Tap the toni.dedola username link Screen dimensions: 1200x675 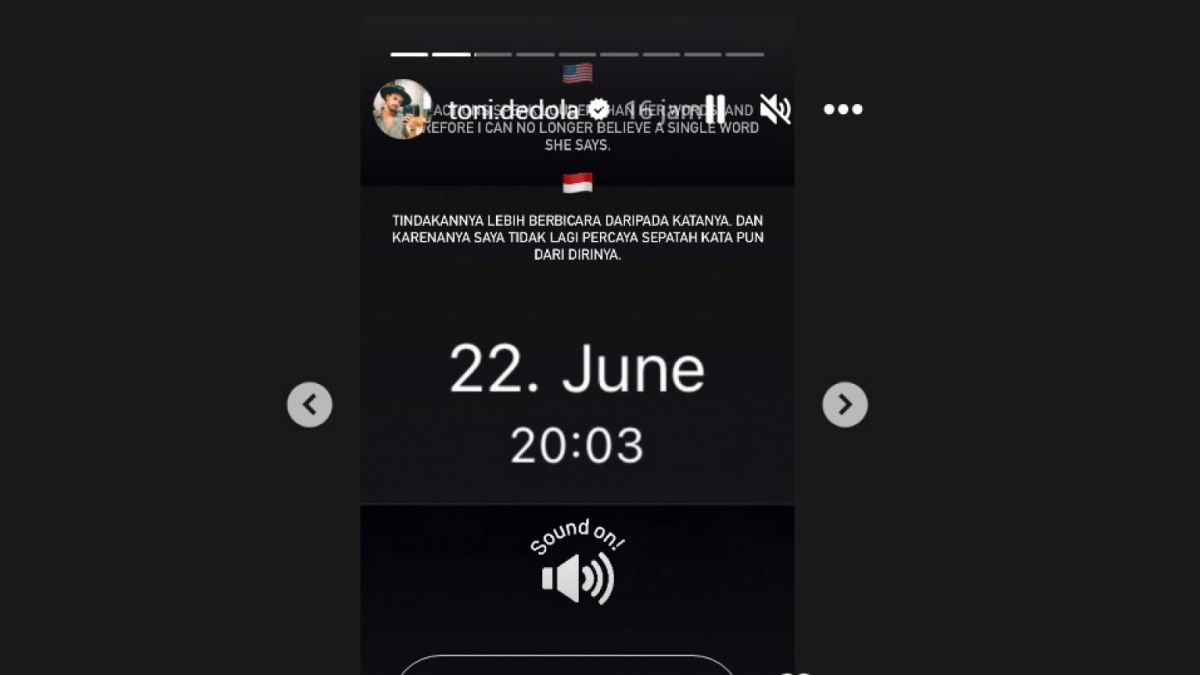[x=513, y=110]
